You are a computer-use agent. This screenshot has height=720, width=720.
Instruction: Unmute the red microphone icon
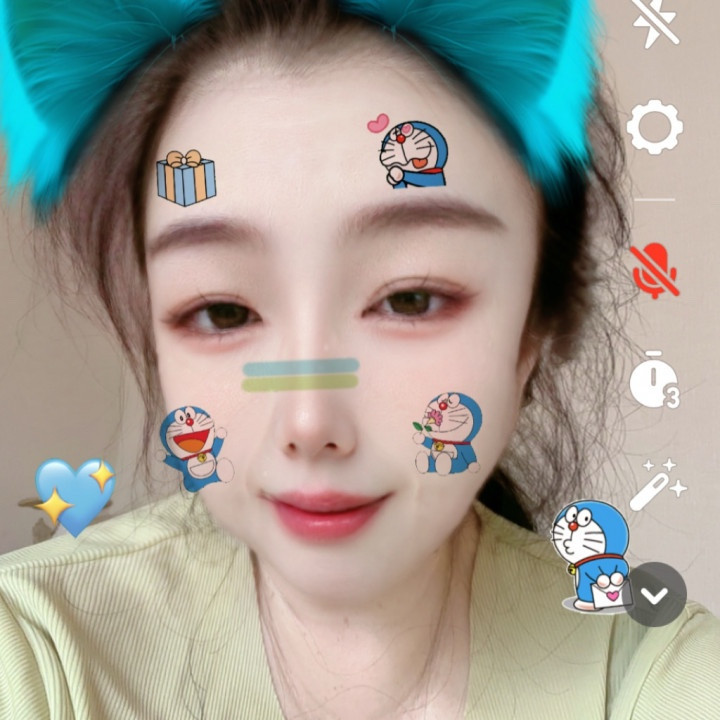pos(655,270)
